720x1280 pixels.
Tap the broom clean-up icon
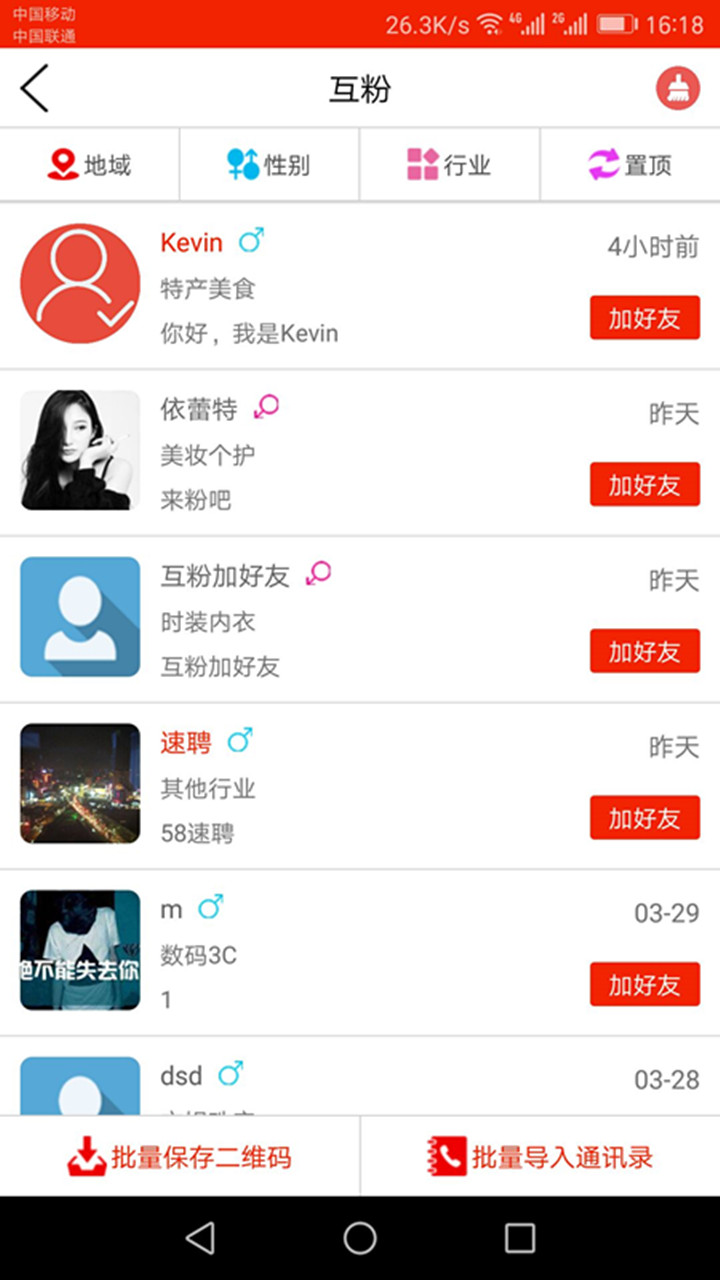pyautogui.click(x=677, y=89)
